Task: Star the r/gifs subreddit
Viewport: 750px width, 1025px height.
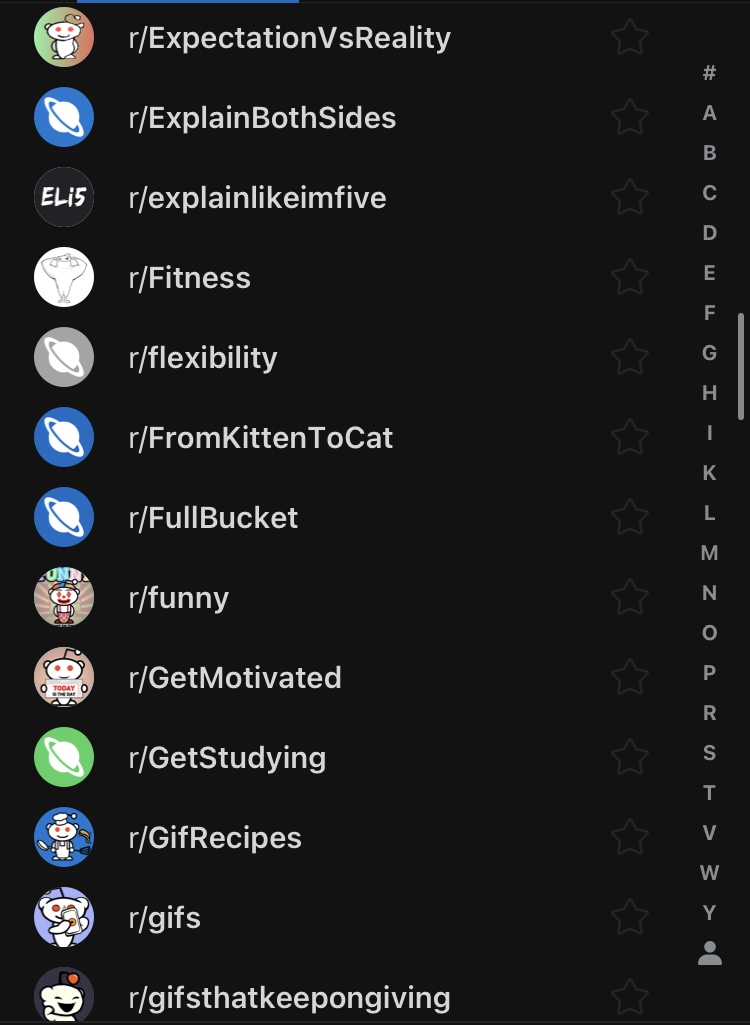Action: click(x=630, y=918)
